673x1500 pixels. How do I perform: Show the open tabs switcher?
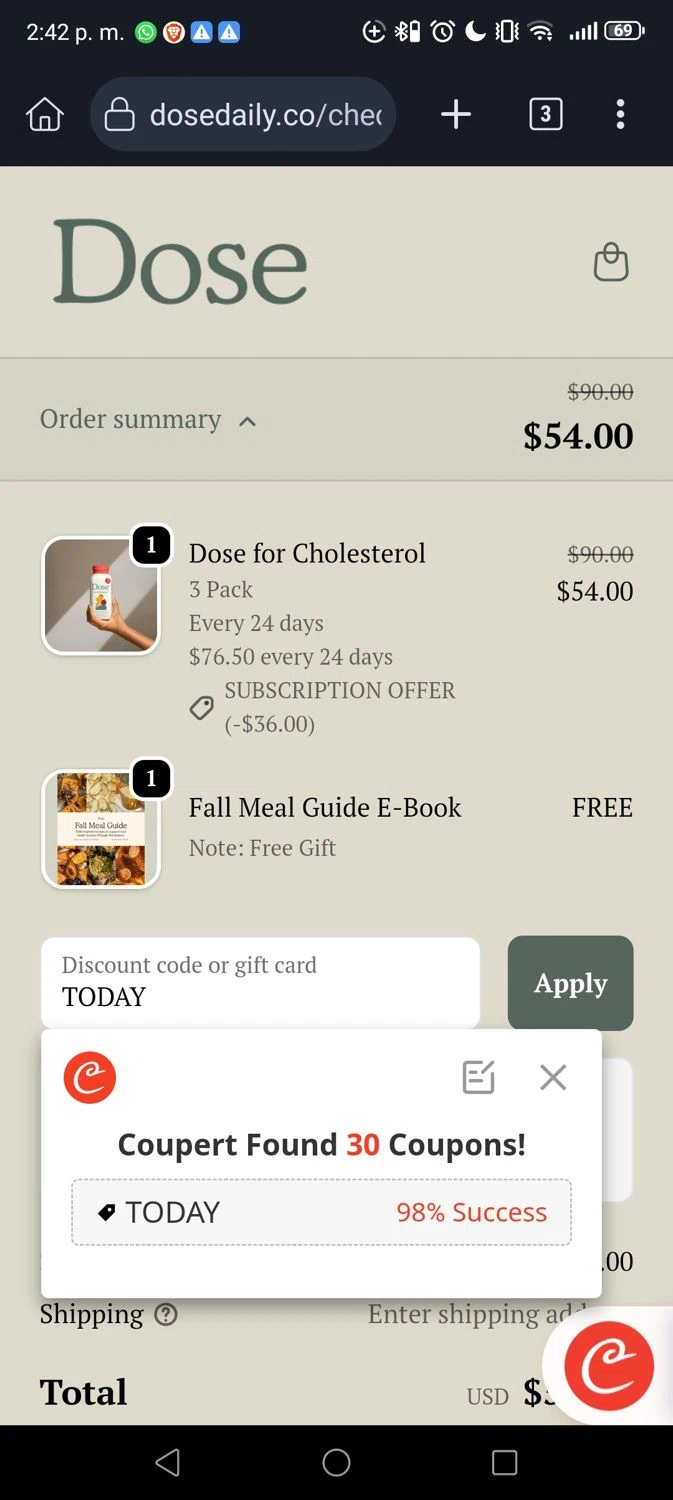[x=545, y=115]
